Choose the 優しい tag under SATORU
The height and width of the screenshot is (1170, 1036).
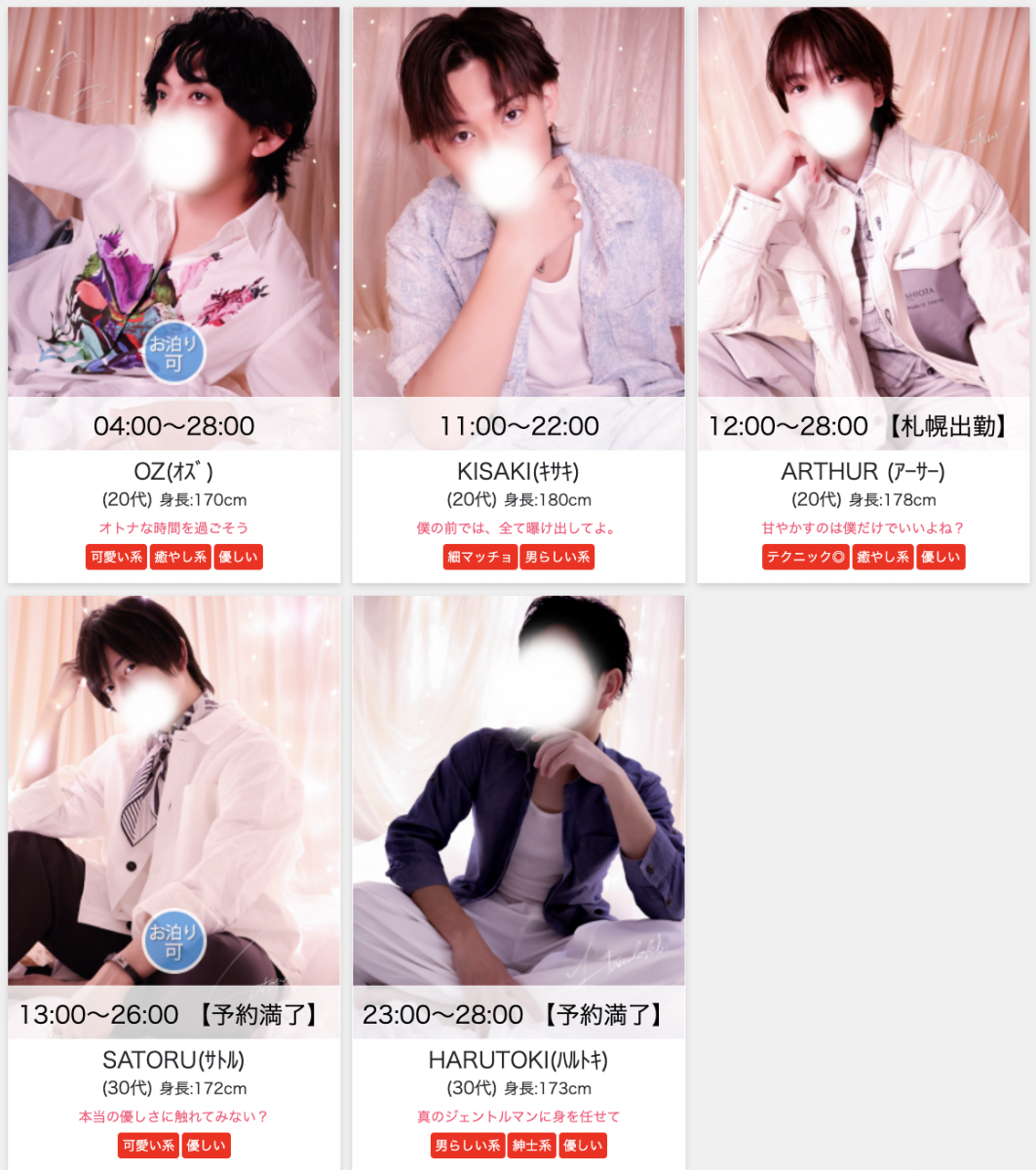206,1146
